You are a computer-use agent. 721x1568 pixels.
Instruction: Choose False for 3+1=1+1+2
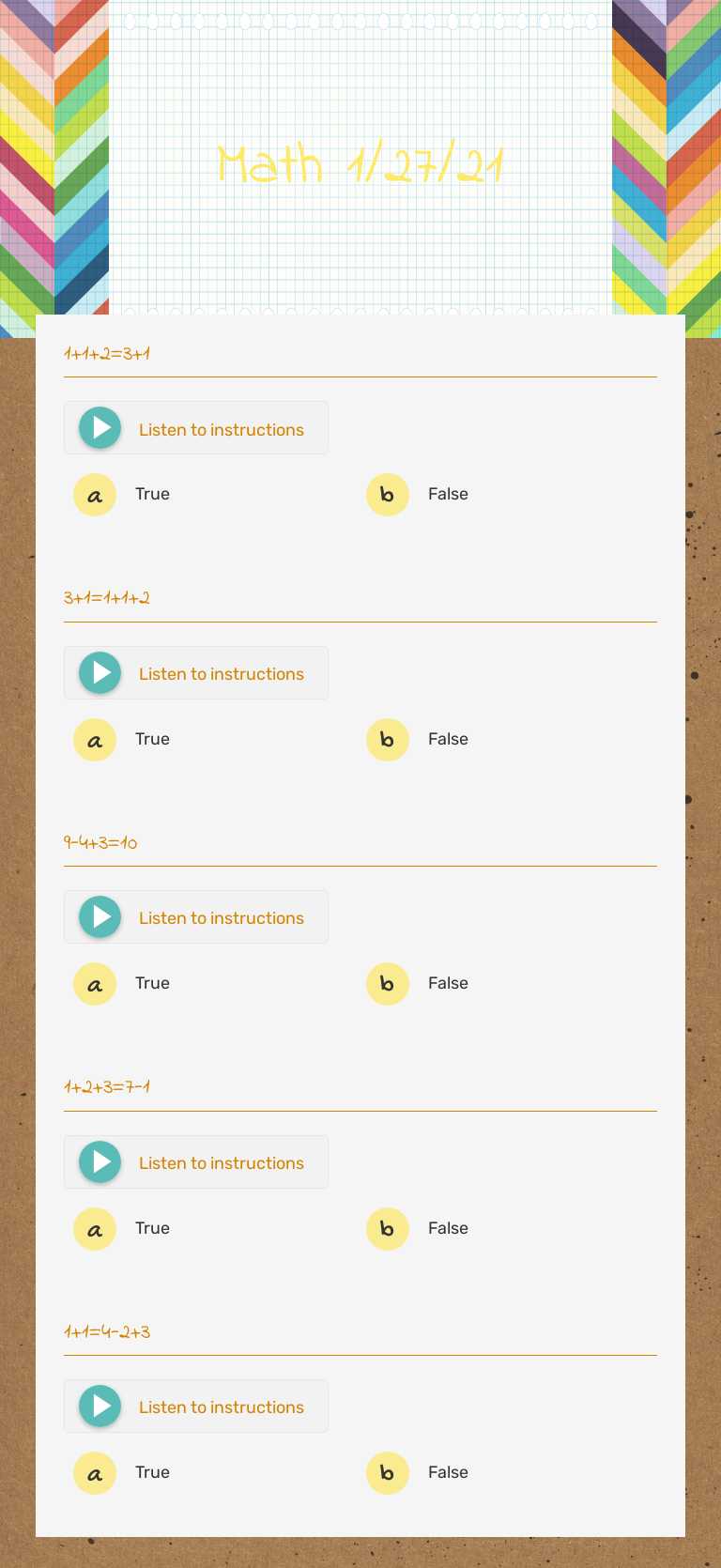(388, 740)
